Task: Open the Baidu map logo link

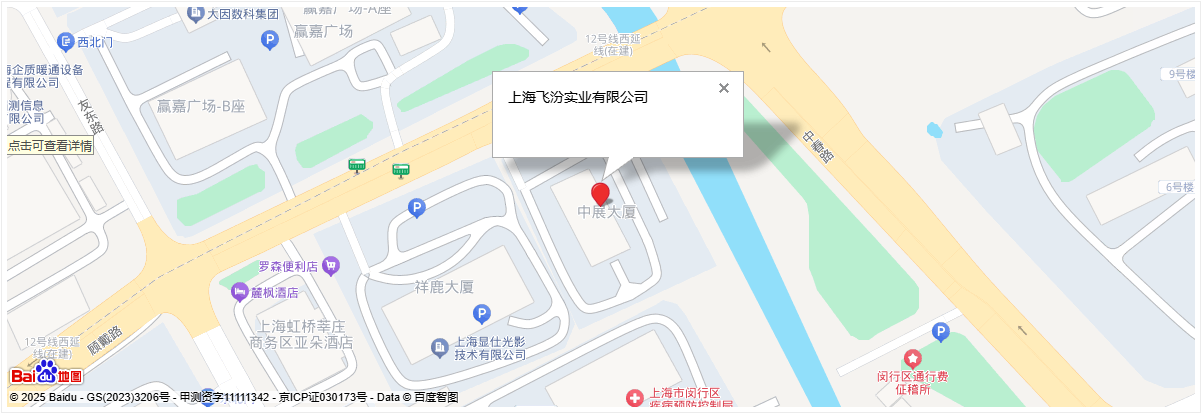Action: pos(45,376)
